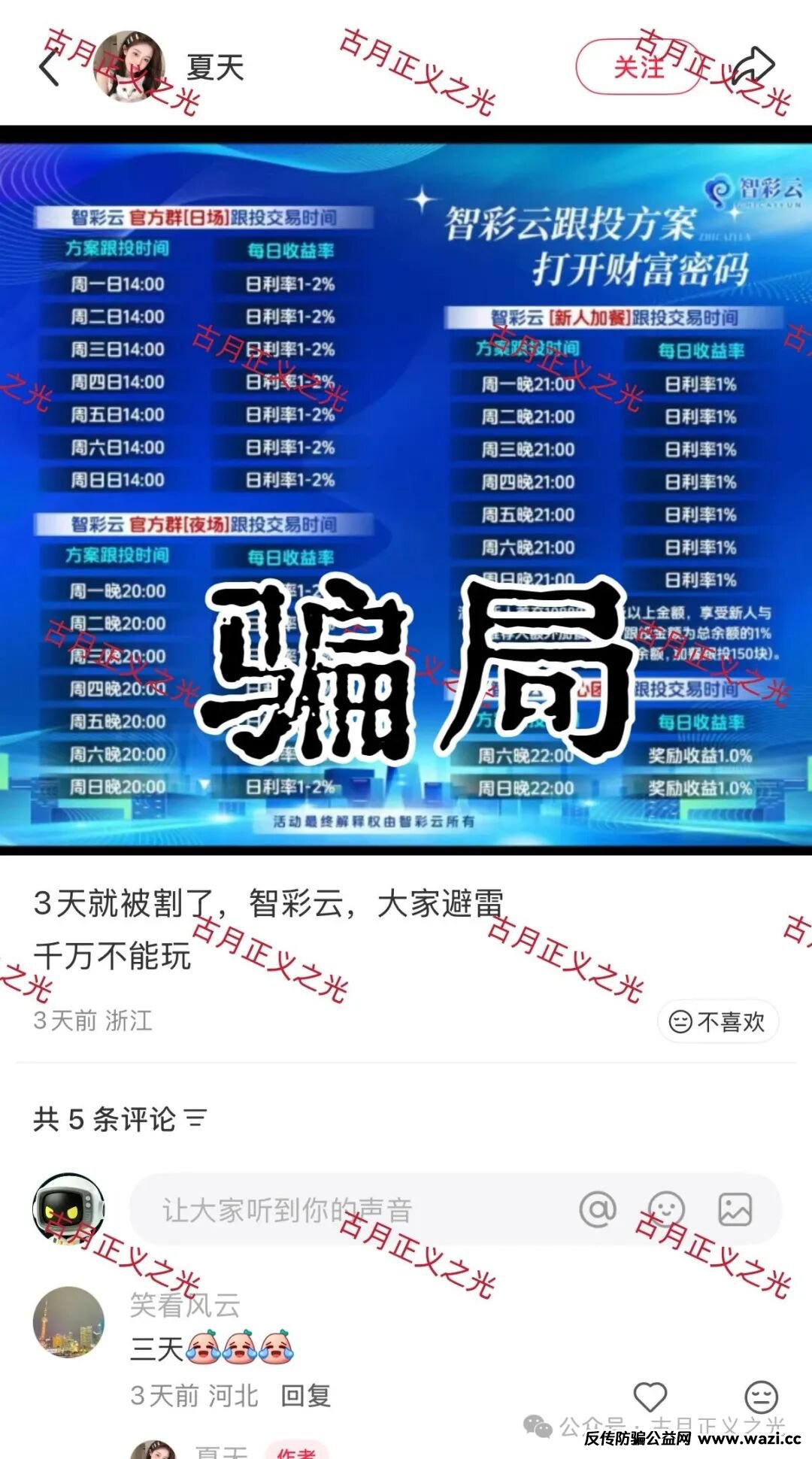Follow the author with 关注 button
The height and width of the screenshot is (1459, 812).
coord(639,67)
